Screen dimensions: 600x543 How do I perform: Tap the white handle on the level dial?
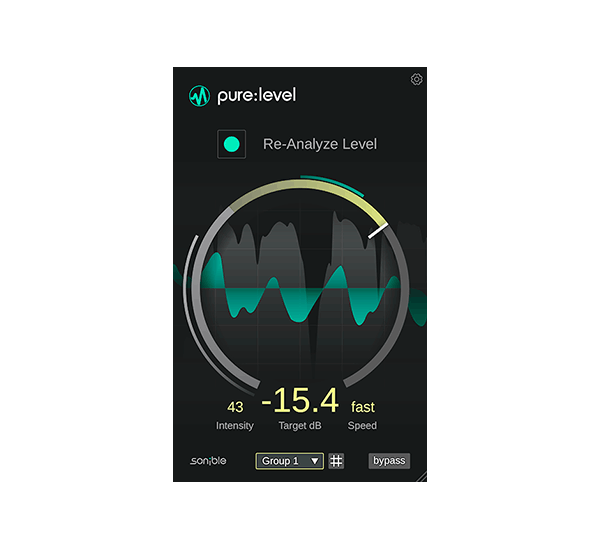[x=378, y=230]
